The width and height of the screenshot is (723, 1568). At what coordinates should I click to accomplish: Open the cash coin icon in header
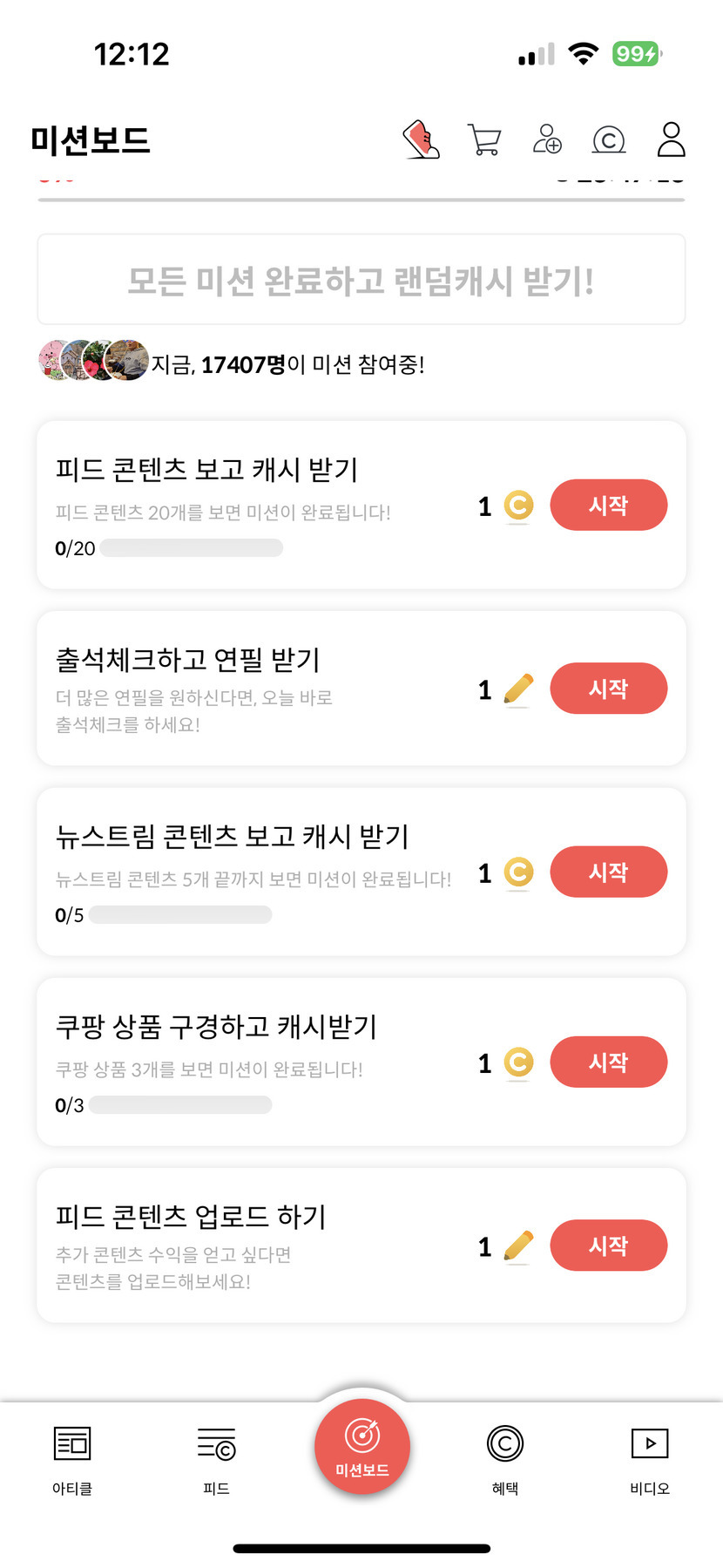[x=609, y=139]
